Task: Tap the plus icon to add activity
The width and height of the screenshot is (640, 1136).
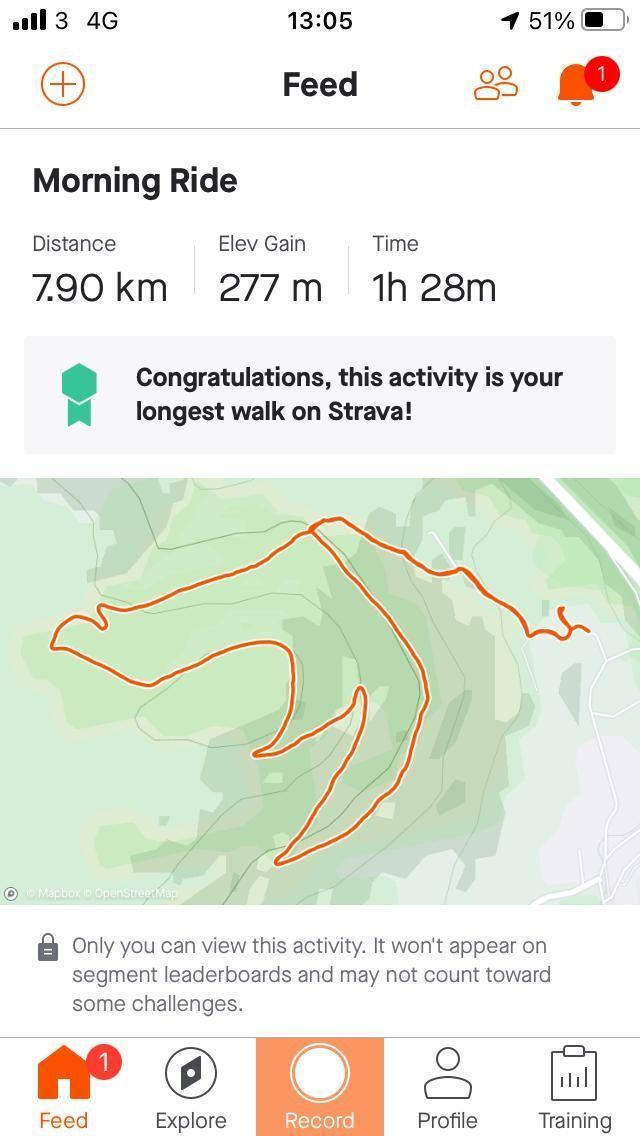Action: pos(63,84)
